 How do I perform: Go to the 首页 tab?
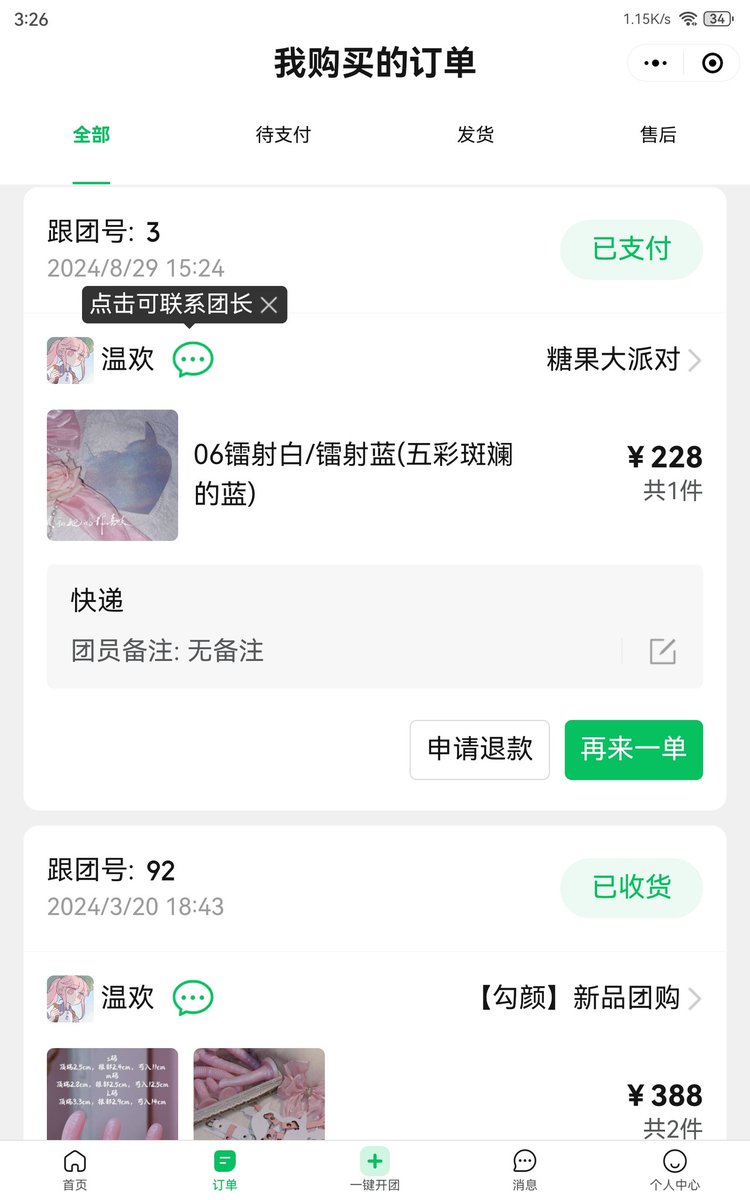point(75,1170)
